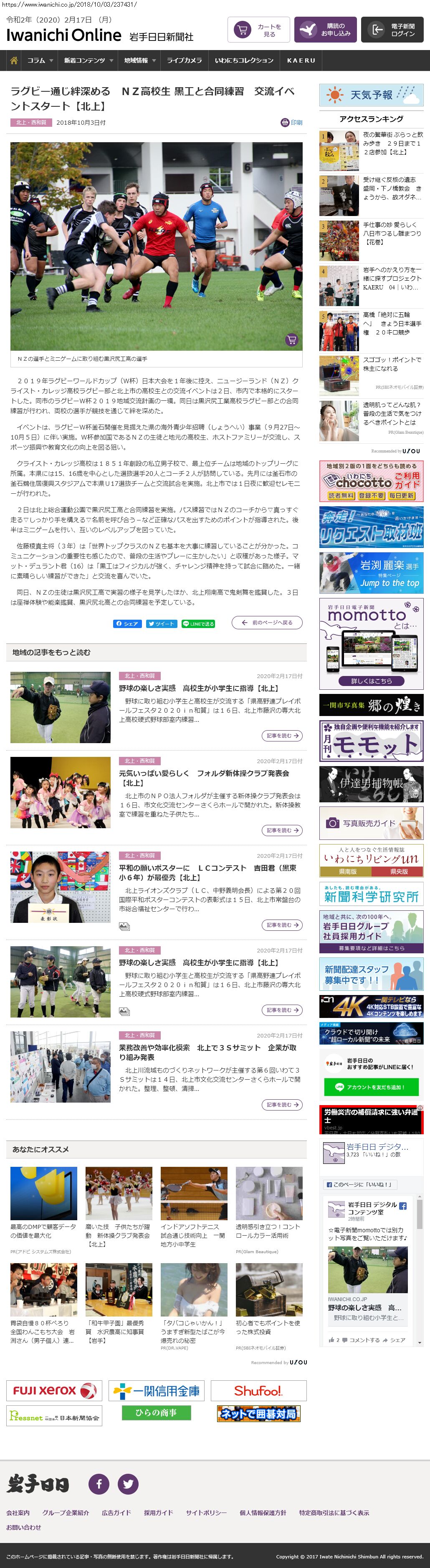Open the footer Twitter icon
Screen dimensions: 430x1568
tap(128, 1483)
